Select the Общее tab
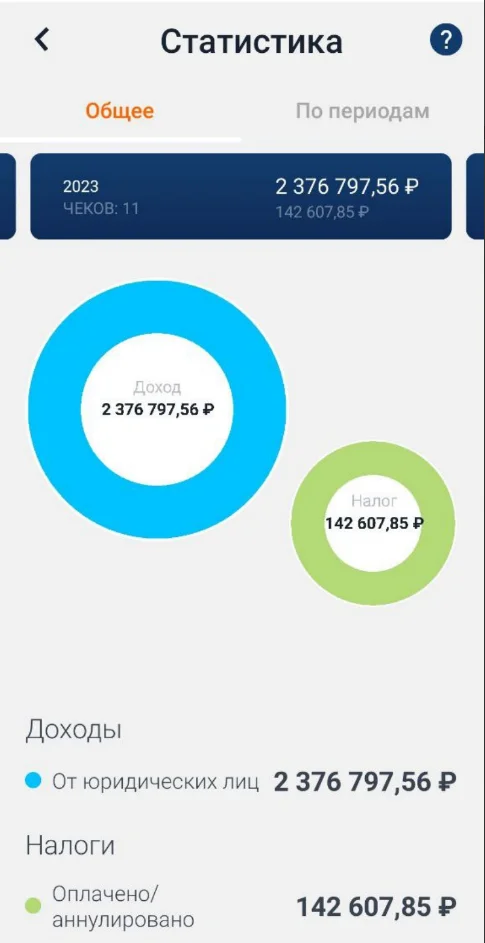 tap(120, 111)
